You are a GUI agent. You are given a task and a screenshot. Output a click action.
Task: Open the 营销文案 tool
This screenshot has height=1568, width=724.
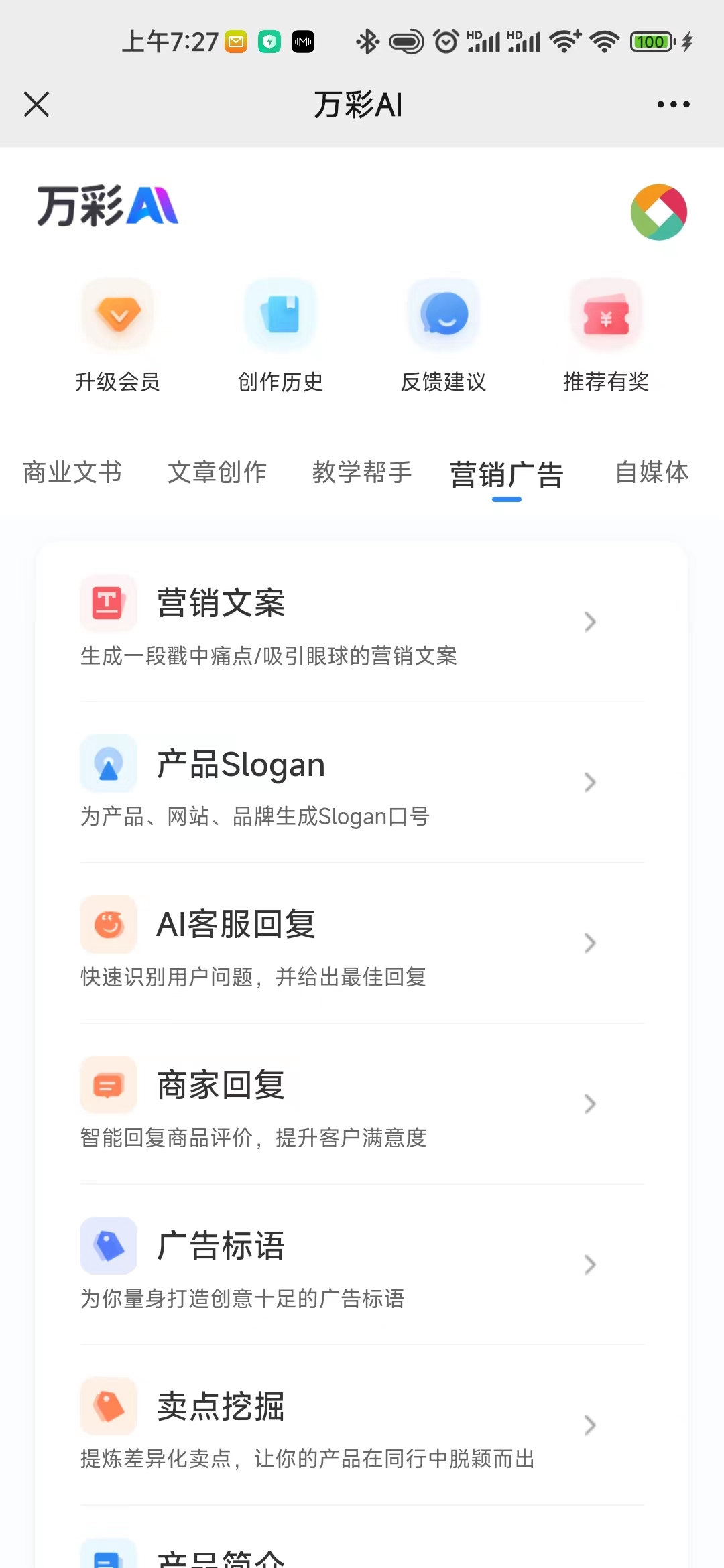click(x=362, y=622)
